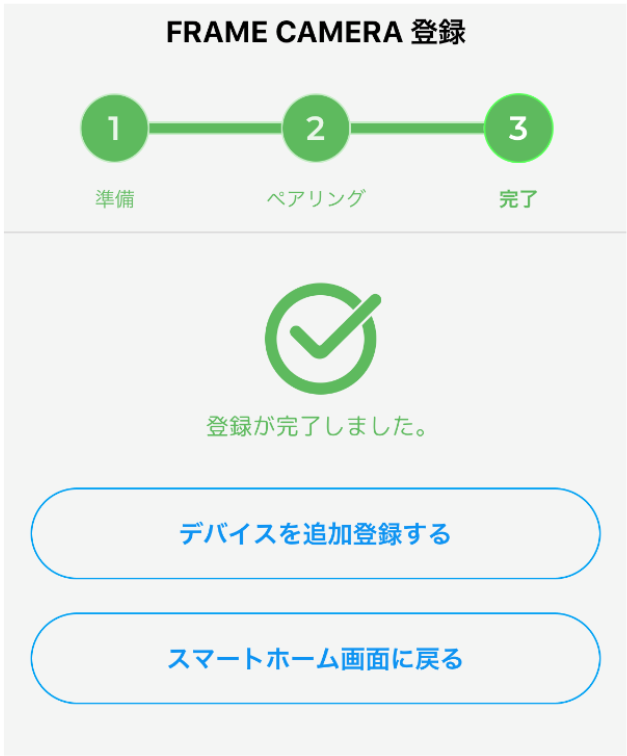The image size is (627, 756).
Task: Tap デバイスを追加登録する button
Action: [315, 533]
